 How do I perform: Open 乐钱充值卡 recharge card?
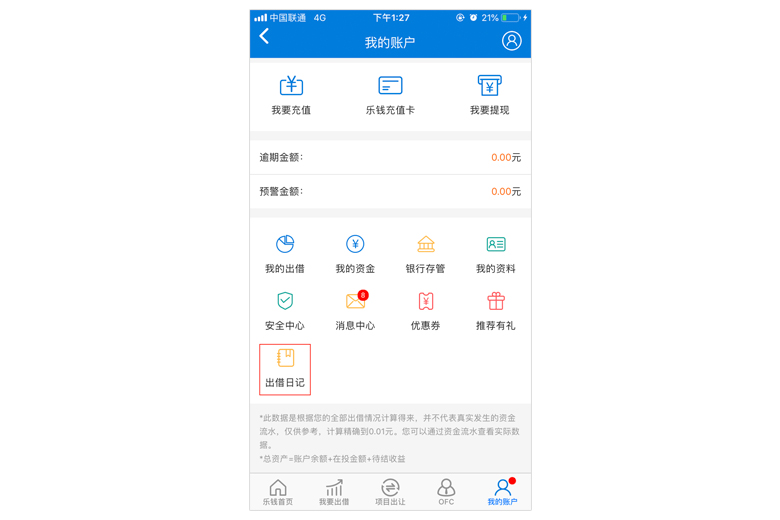coord(390,95)
